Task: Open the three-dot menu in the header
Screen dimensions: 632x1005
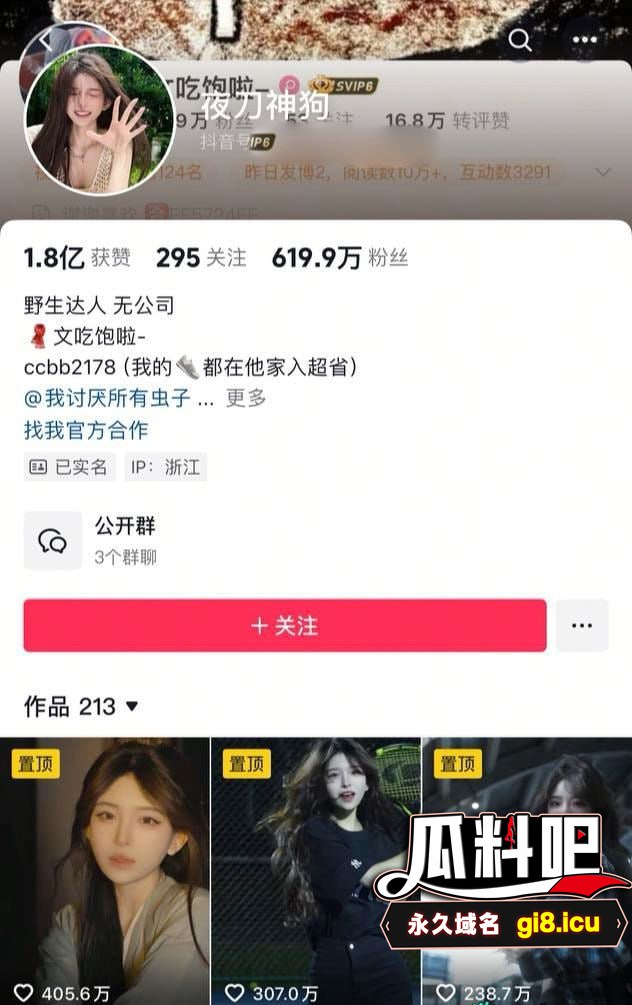Action: (584, 40)
